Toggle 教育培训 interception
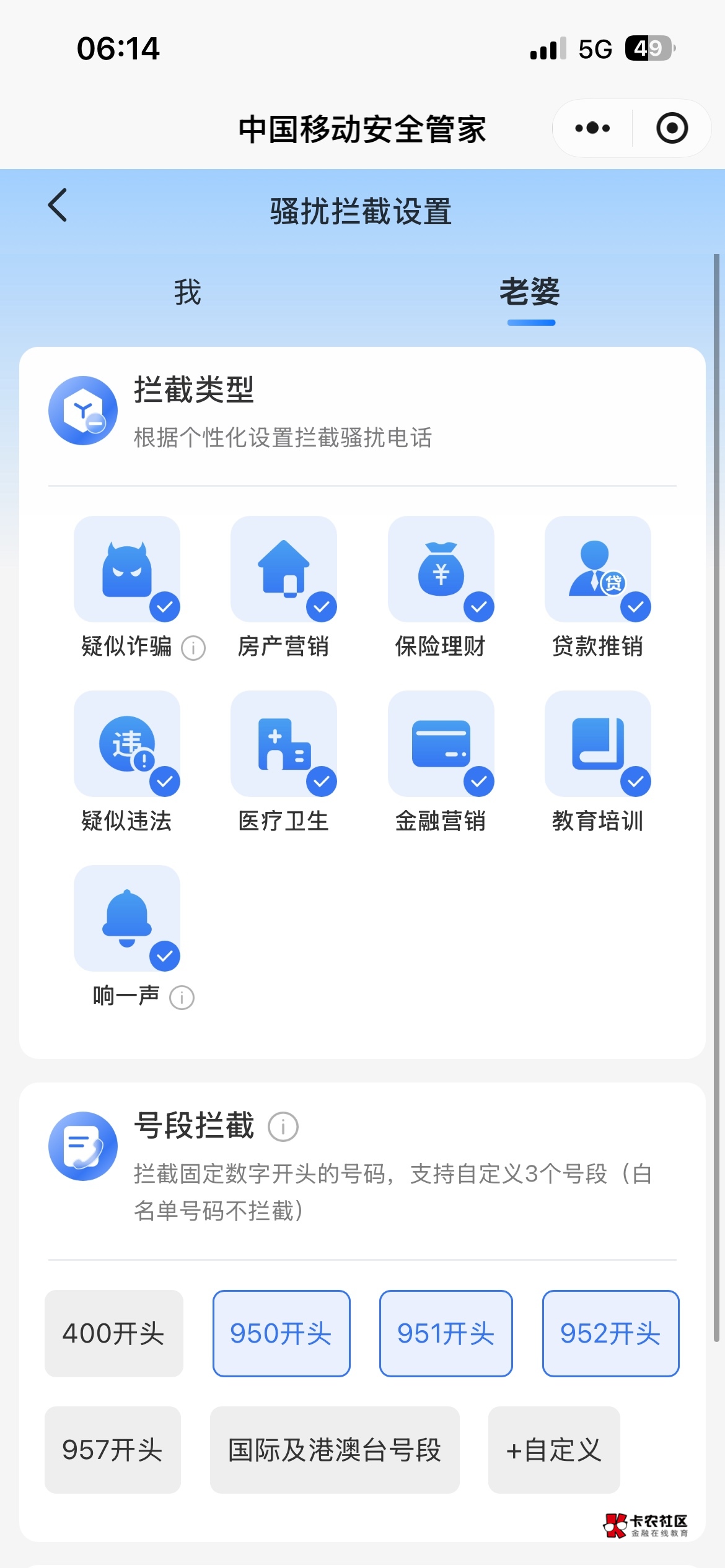Viewport: 725px width, 1568px height. click(x=598, y=743)
